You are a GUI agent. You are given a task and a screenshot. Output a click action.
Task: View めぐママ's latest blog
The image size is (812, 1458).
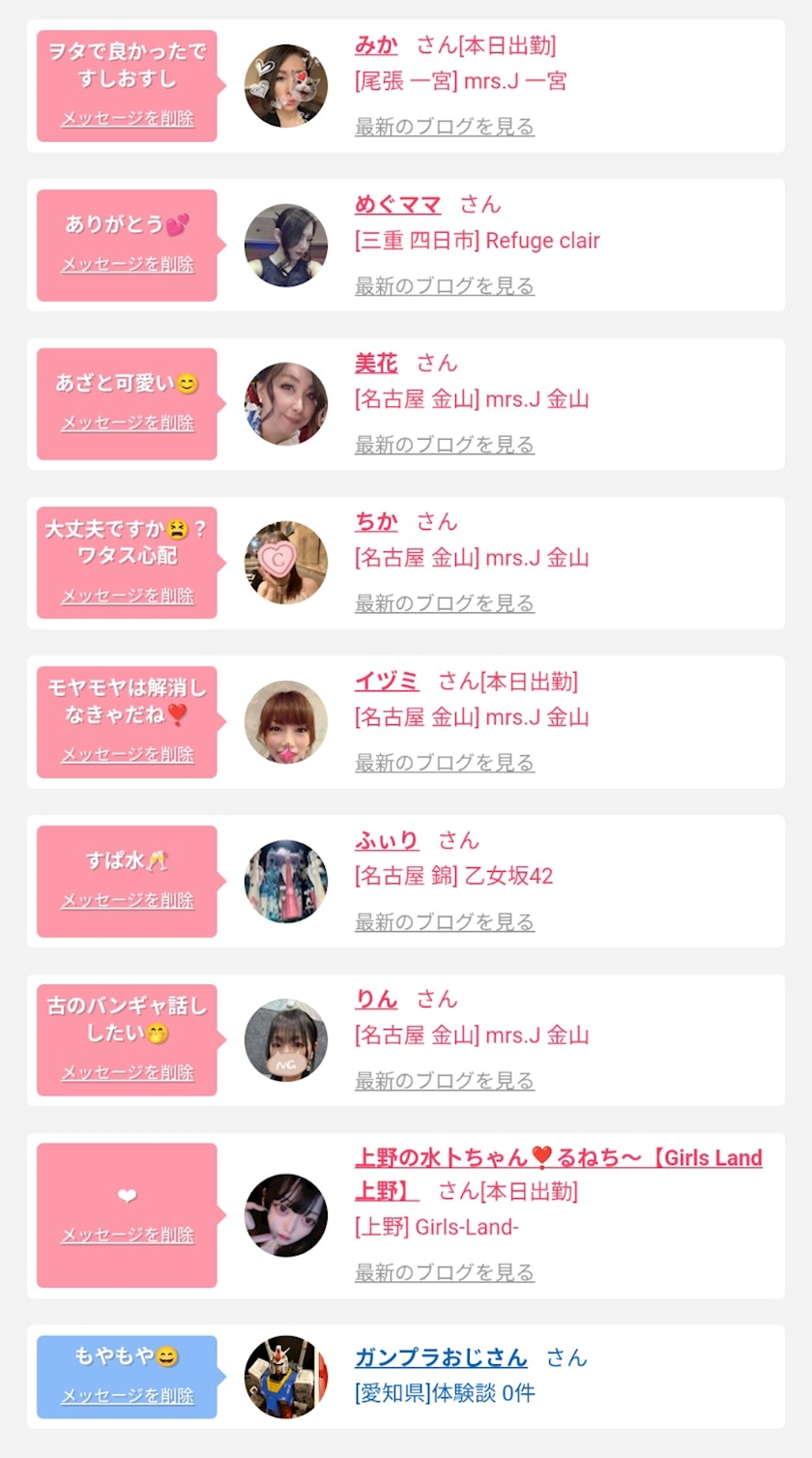[x=444, y=286]
